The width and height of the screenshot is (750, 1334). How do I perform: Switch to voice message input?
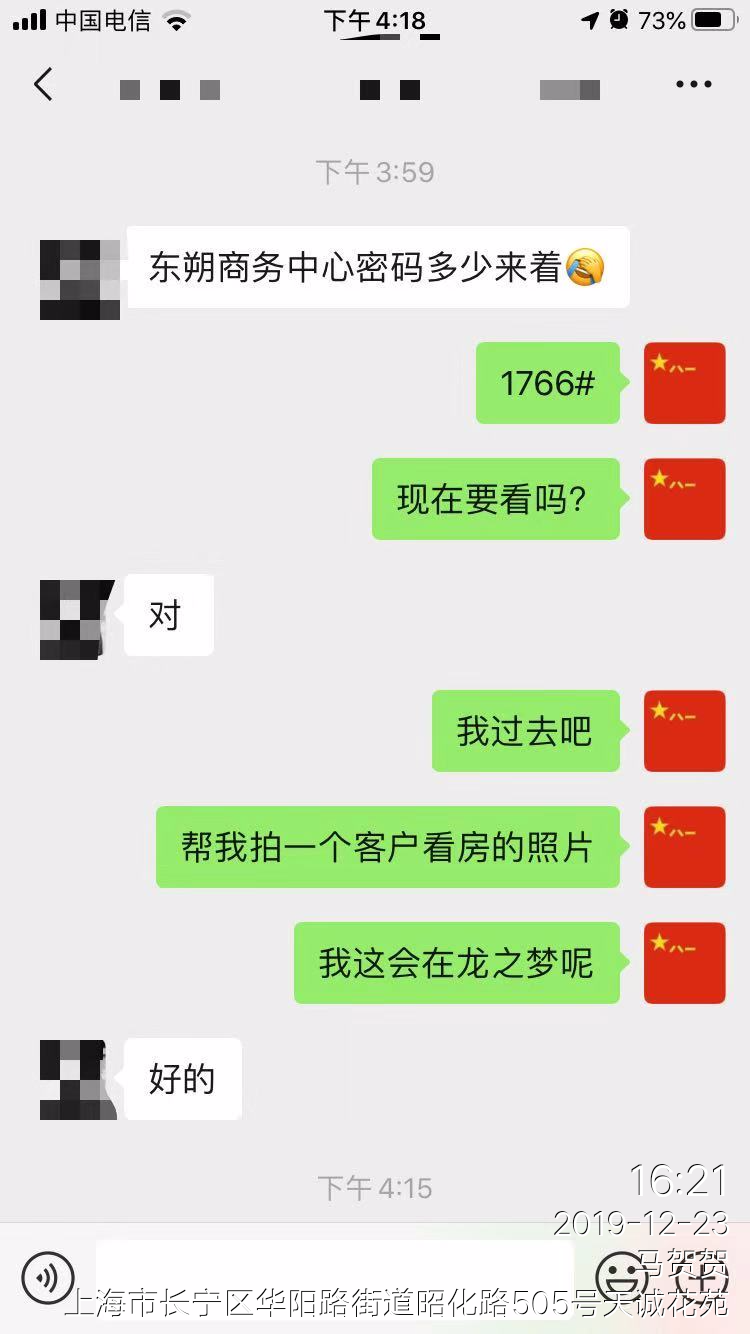coord(48,1277)
